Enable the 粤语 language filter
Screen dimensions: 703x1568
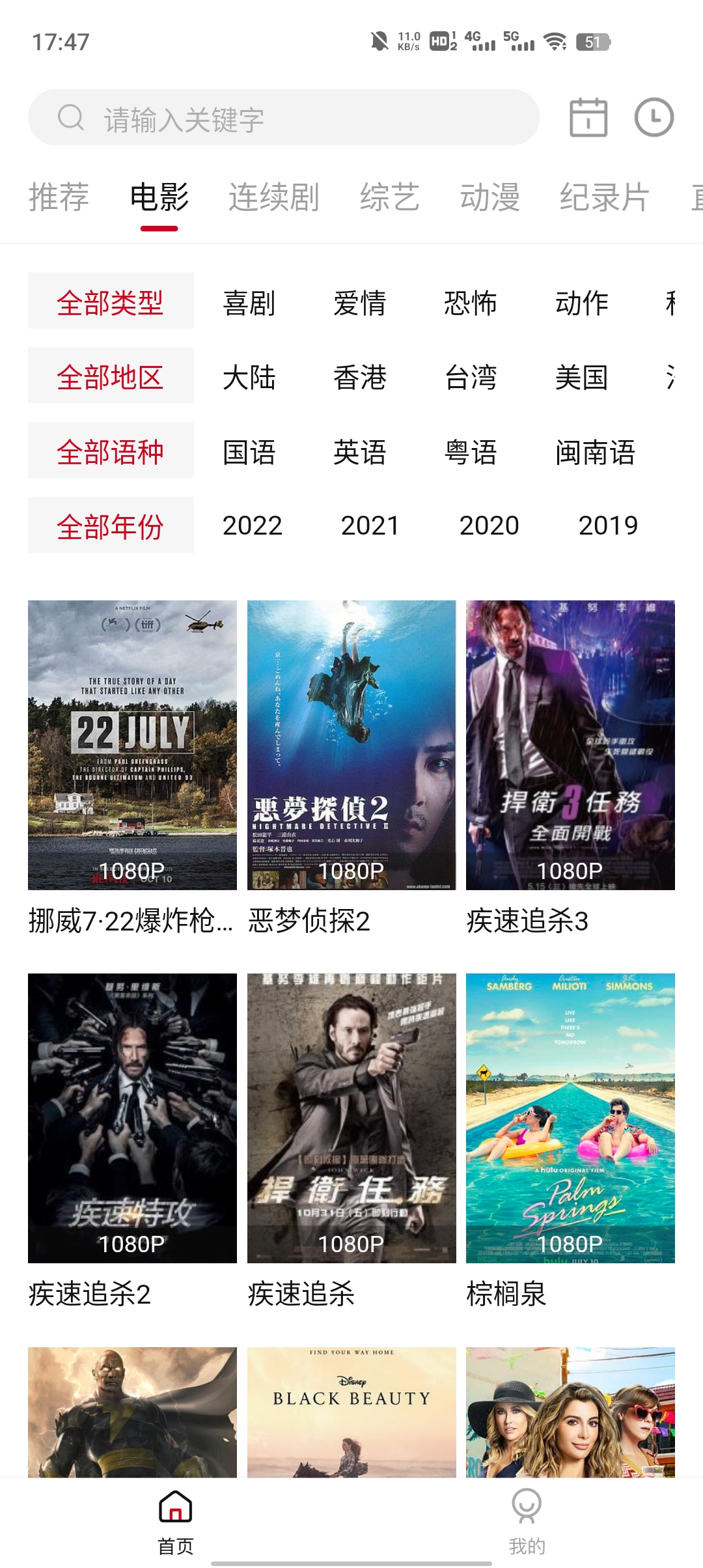tap(473, 451)
